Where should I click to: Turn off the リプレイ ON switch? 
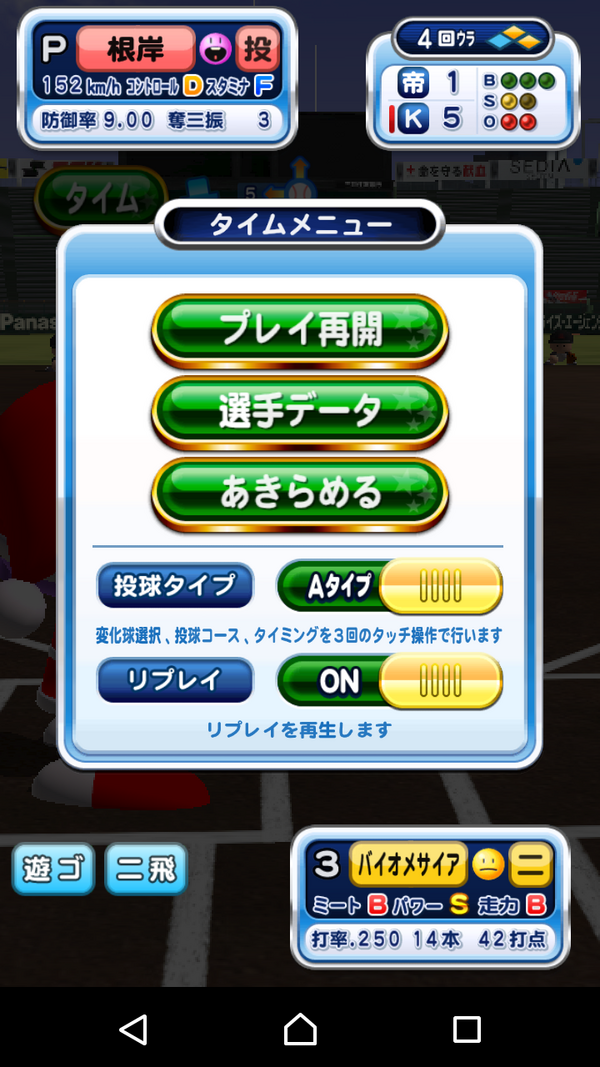point(389,681)
